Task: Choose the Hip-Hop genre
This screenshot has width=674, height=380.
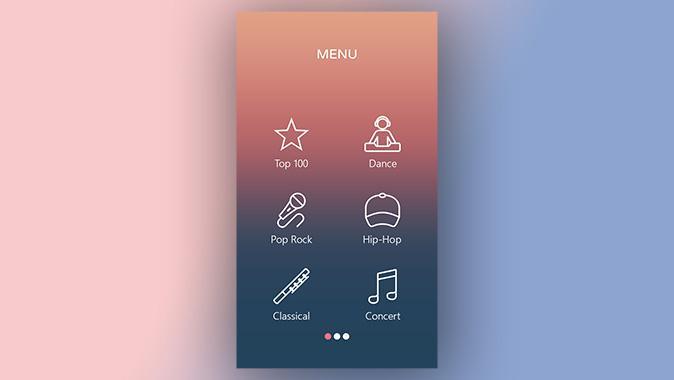Action: click(x=382, y=219)
